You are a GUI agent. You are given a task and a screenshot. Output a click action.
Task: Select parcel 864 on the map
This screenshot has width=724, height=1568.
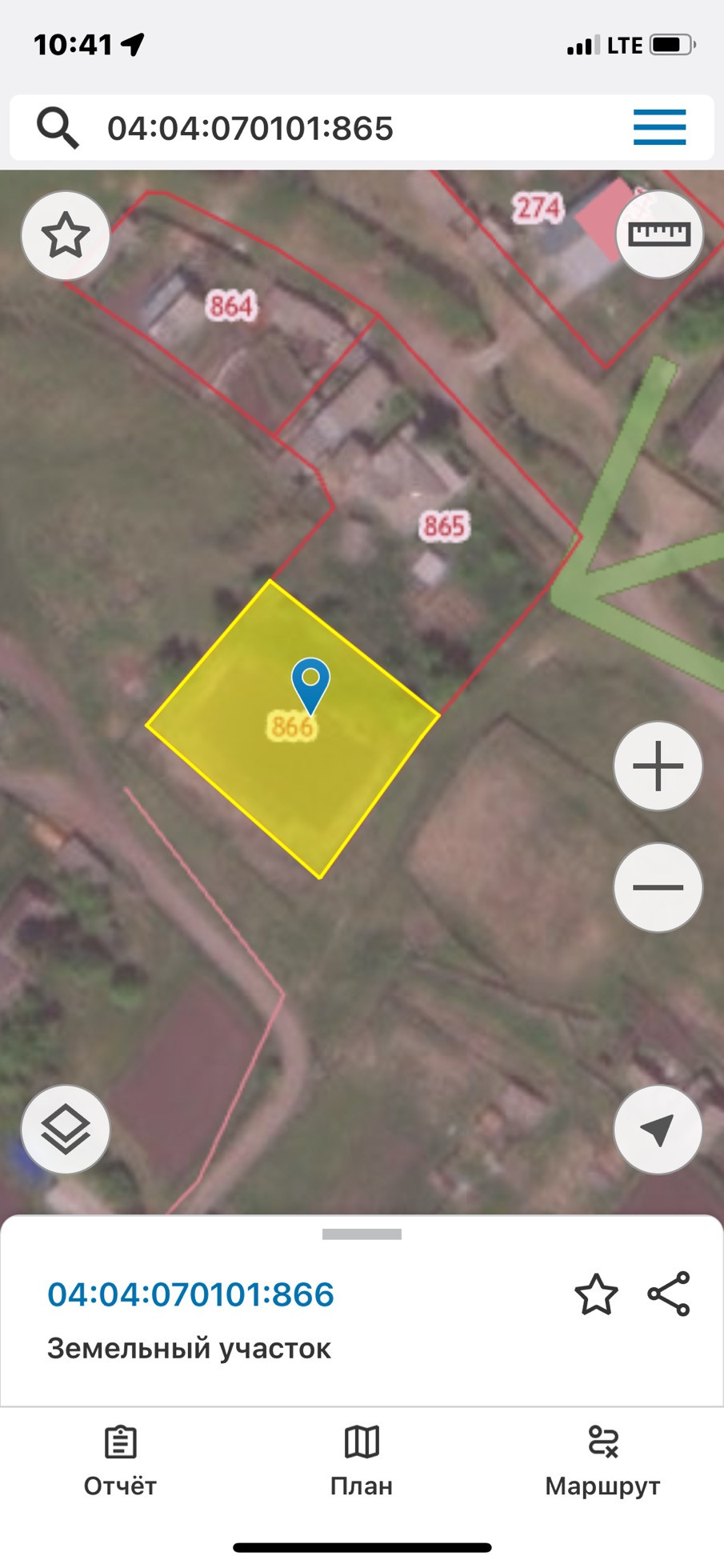231,306
